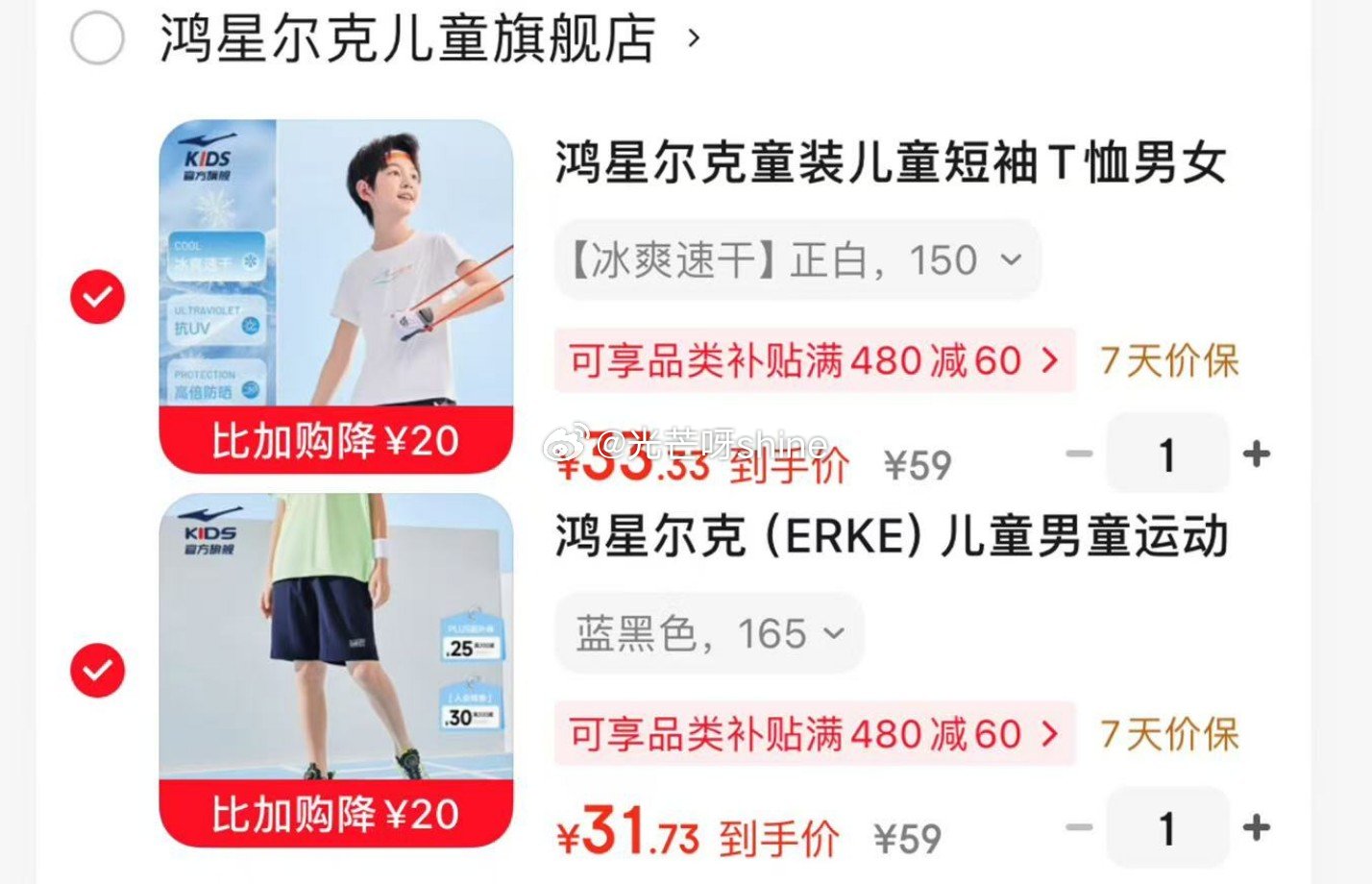
Task: Open the 鸿星尔克儿童旗舰店 store page
Action: [x=407, y=39]
